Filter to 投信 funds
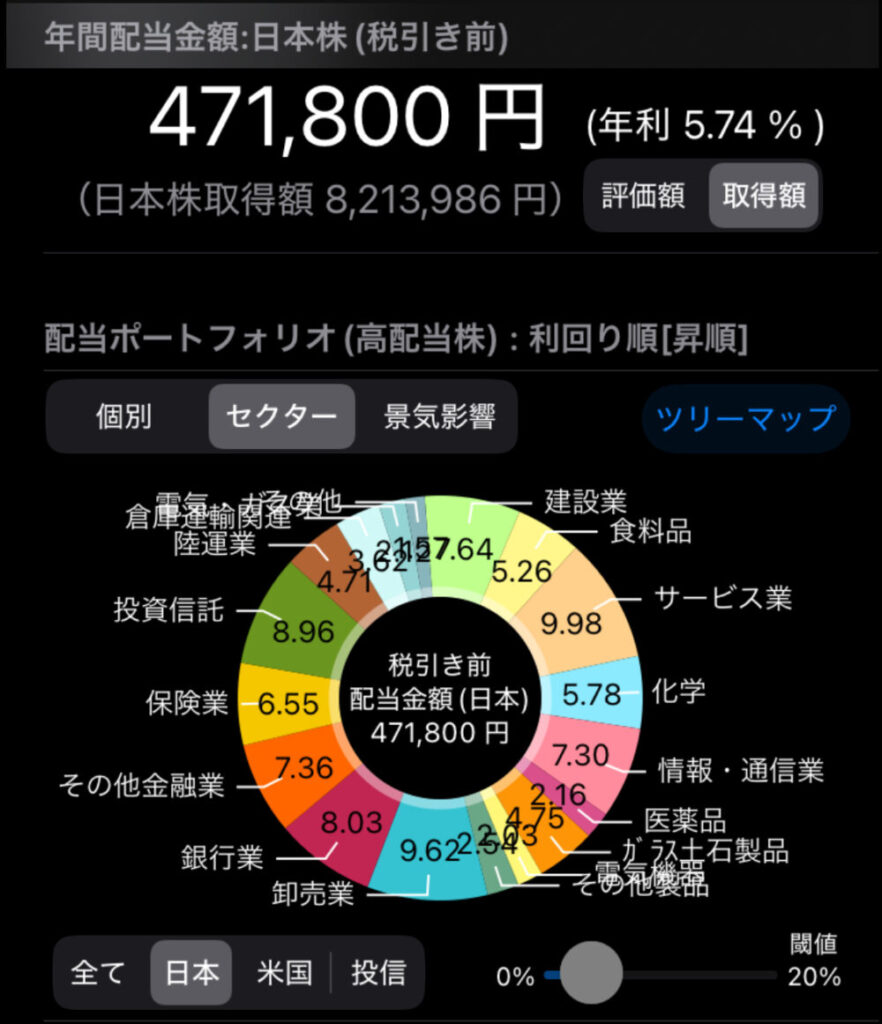The image size is (882, 1024). (x=378, y=973)
